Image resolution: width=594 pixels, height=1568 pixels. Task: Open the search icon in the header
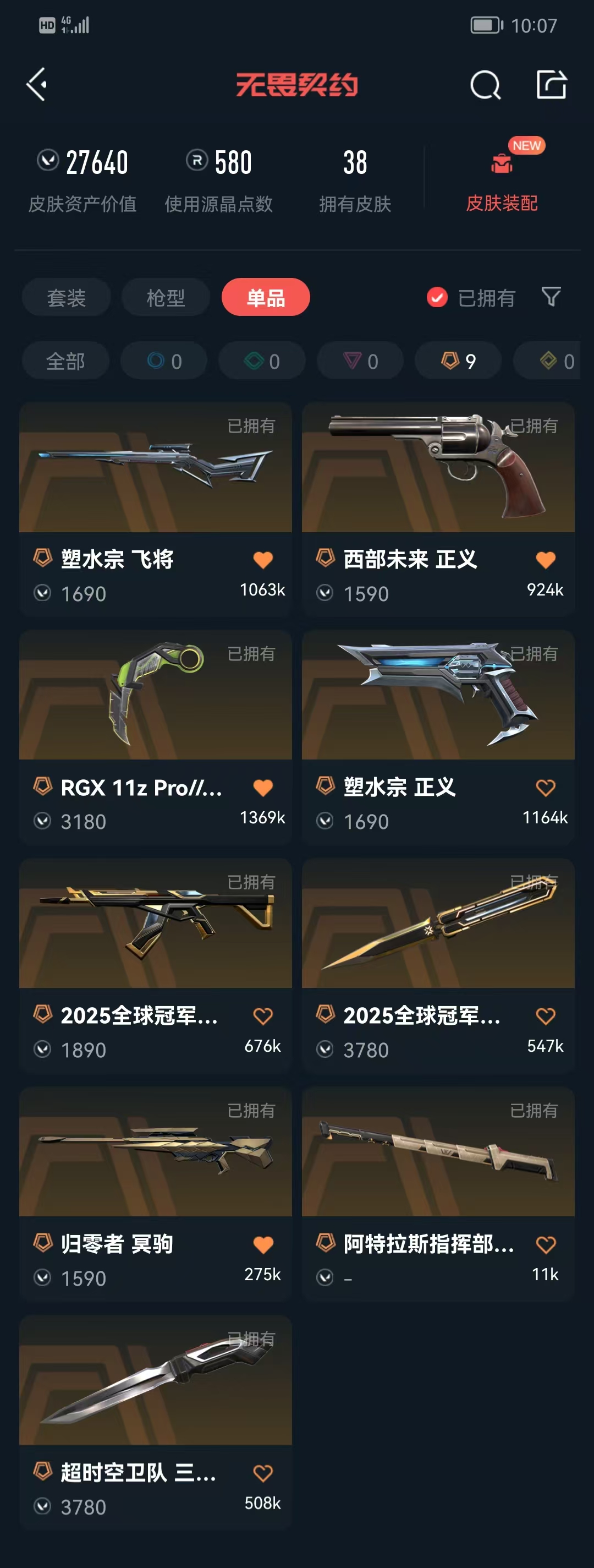(x=485, y=85)
